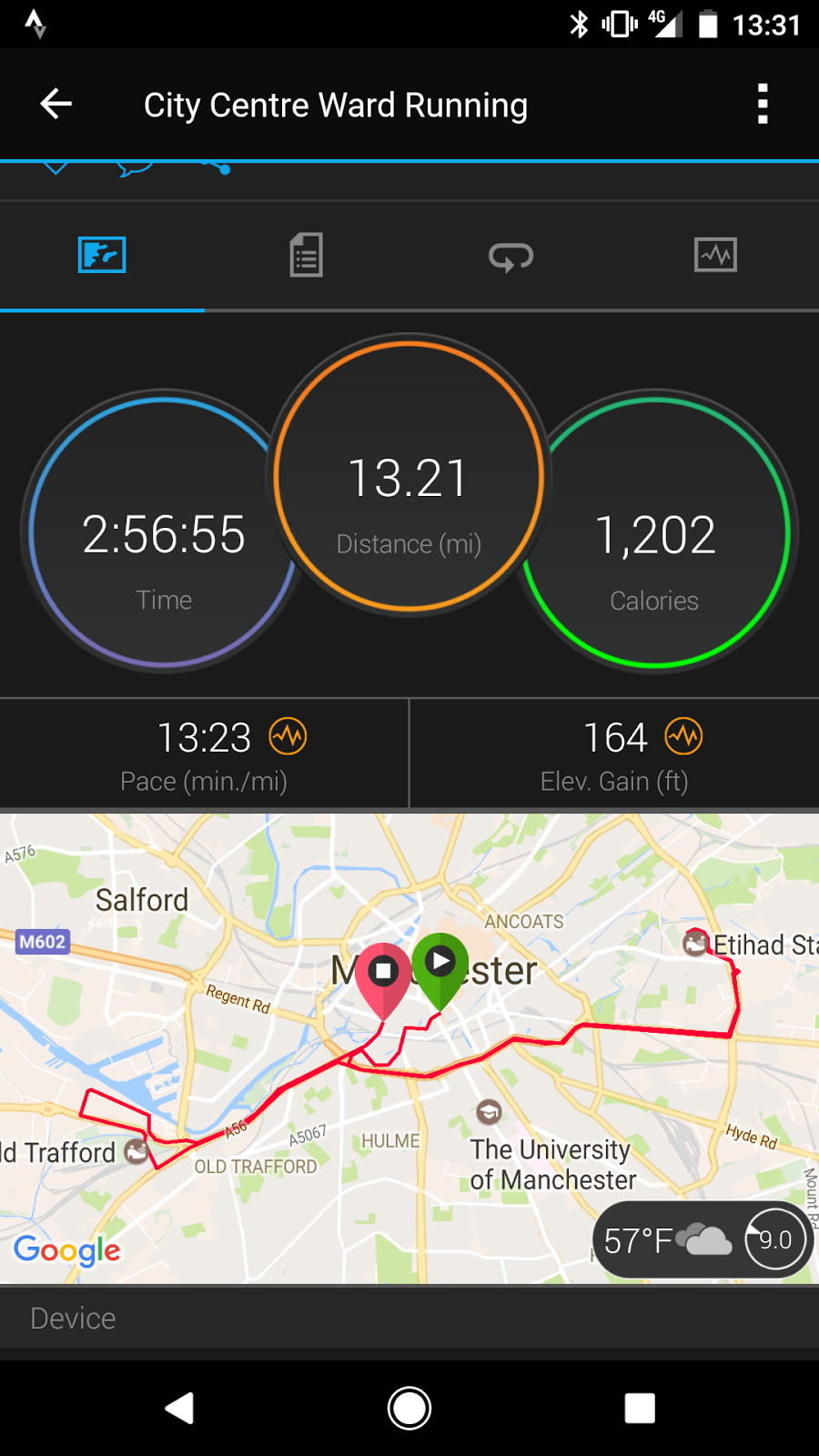
Task: Open the overflow menu
Action: (x=763, y=105)
